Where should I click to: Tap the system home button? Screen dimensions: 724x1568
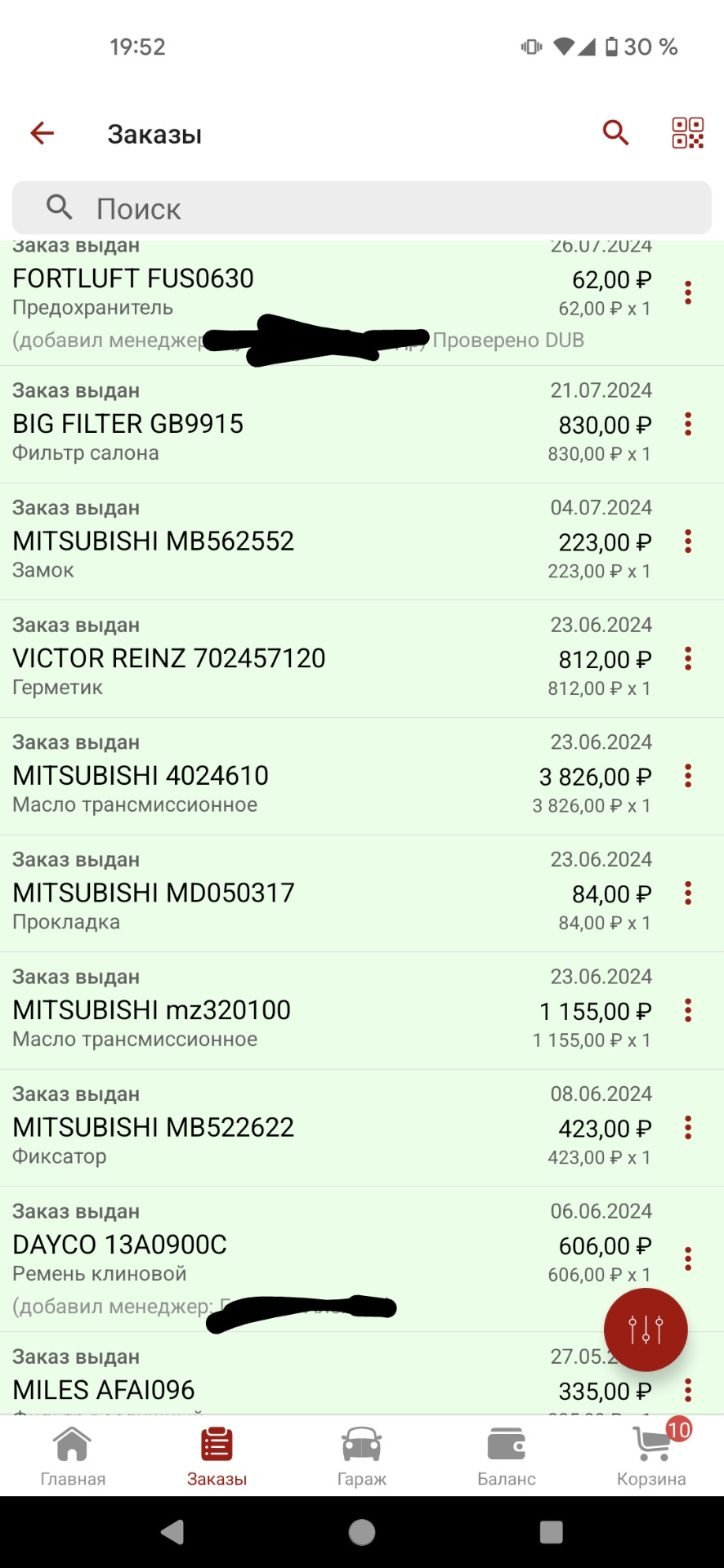click(x=362, y=1532)
